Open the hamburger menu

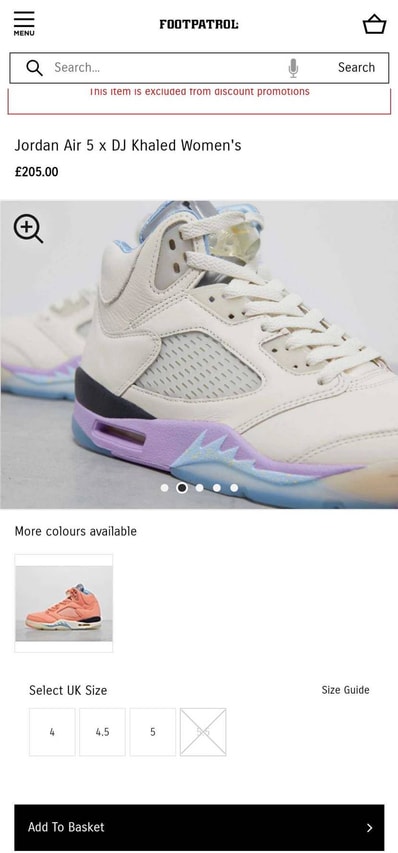(24, 24)
